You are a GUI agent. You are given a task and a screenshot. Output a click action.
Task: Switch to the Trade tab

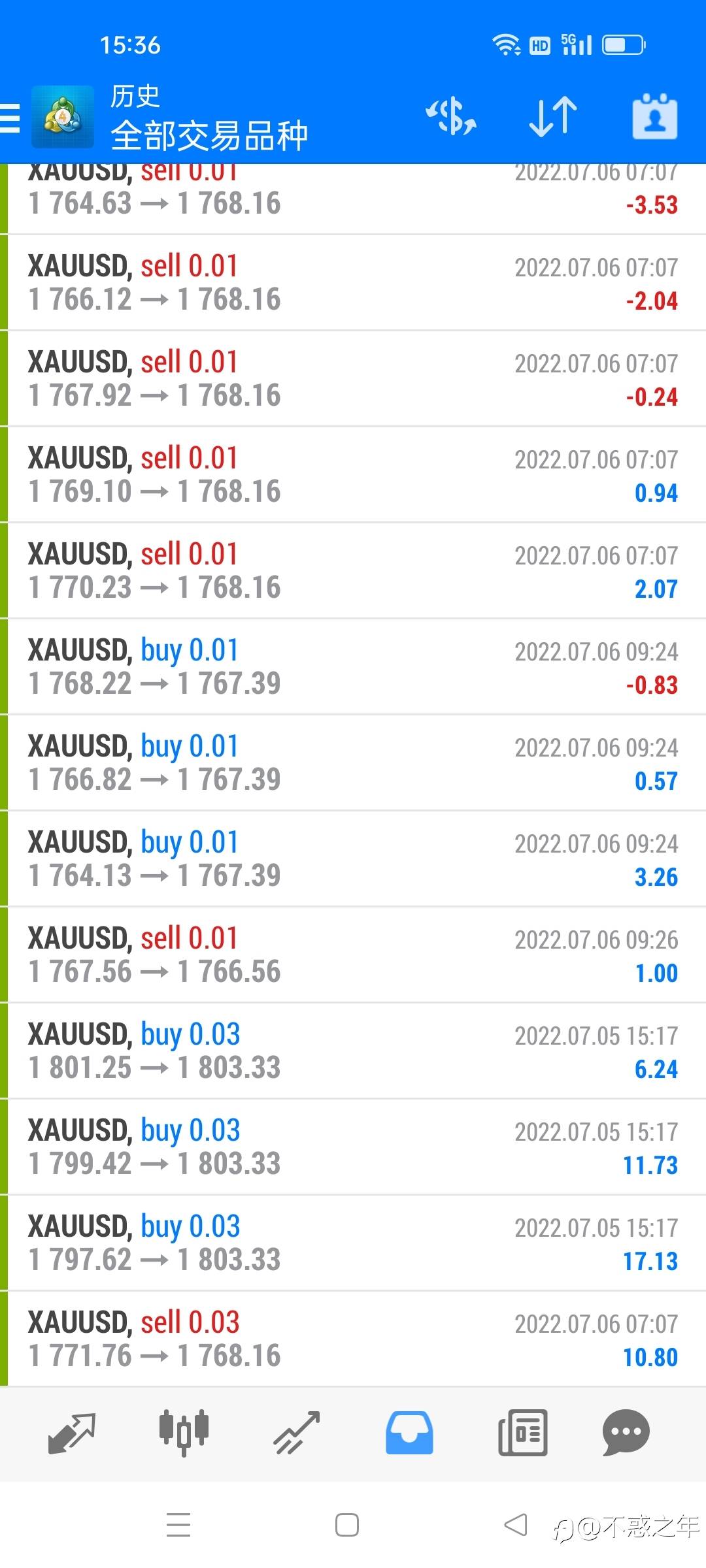[x=297, y=1433]
